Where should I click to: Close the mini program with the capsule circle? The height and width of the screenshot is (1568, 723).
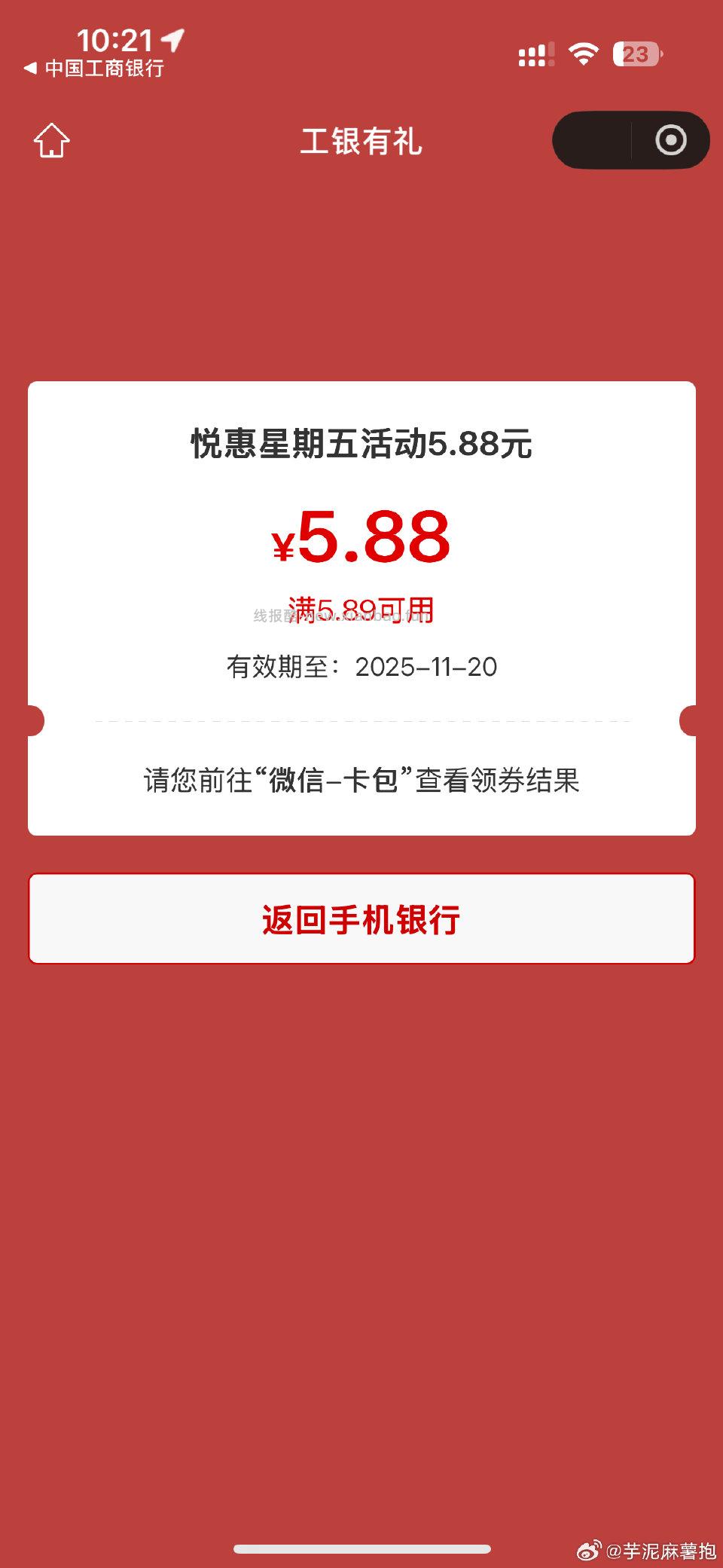click(670, 140)
